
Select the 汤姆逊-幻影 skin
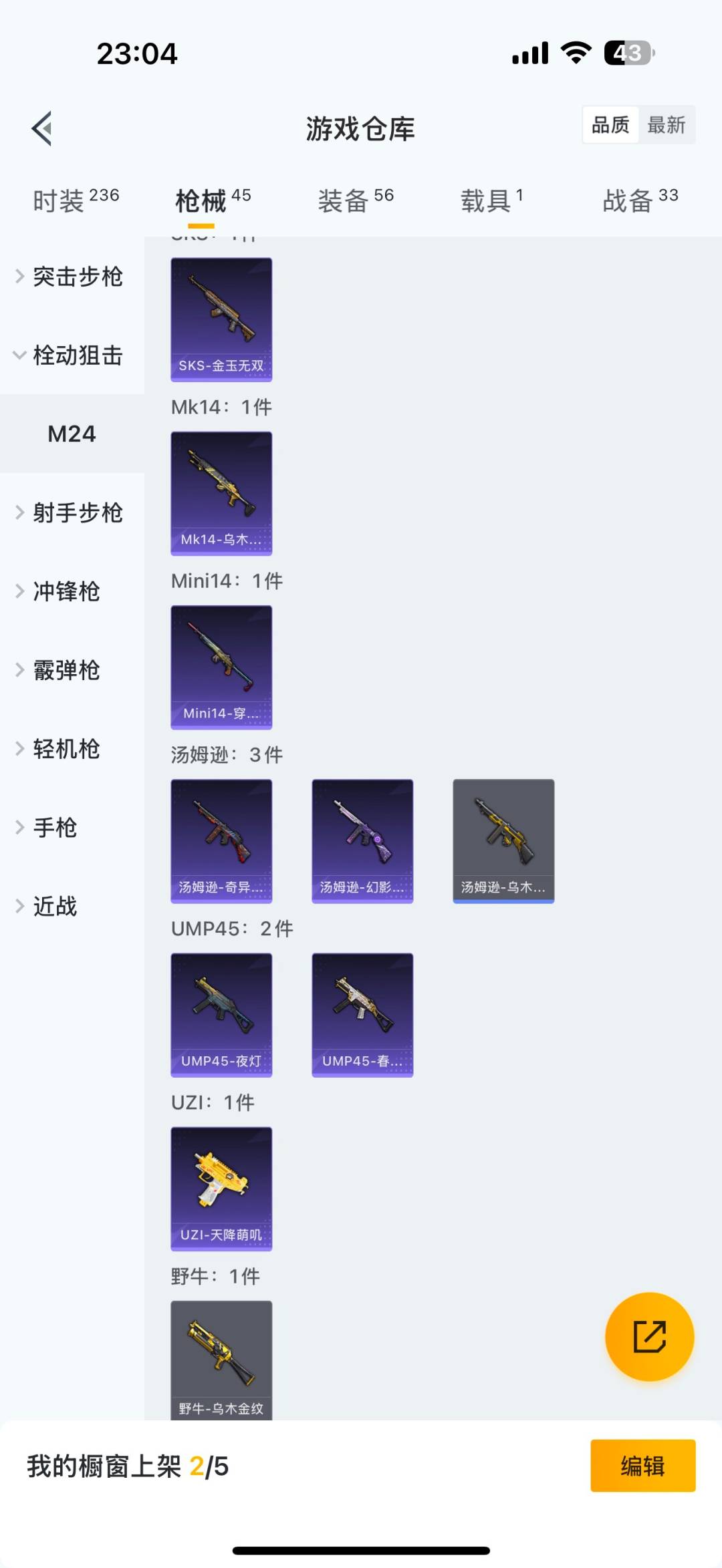(x=362, y=841)
